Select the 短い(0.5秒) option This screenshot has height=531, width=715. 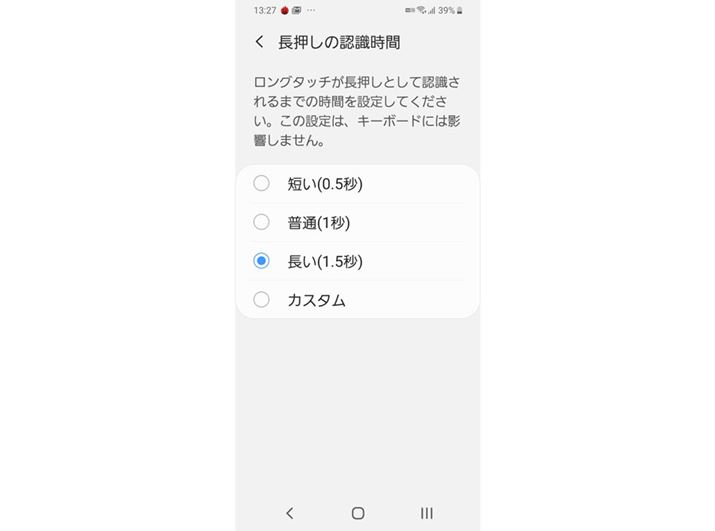pyautogui.click(x=262, y=183)
